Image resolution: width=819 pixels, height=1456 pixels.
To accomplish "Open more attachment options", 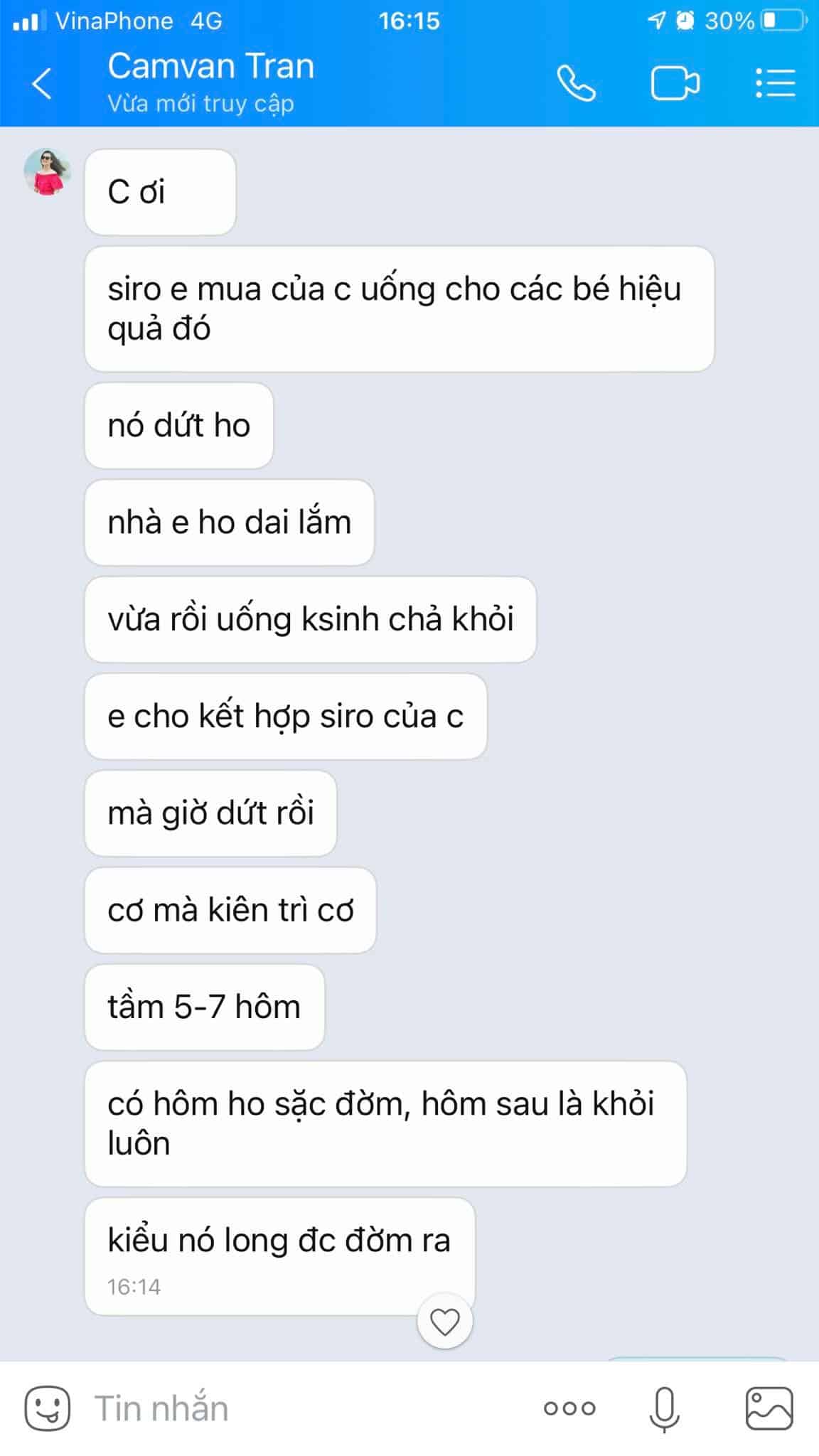I will 569,1408.
